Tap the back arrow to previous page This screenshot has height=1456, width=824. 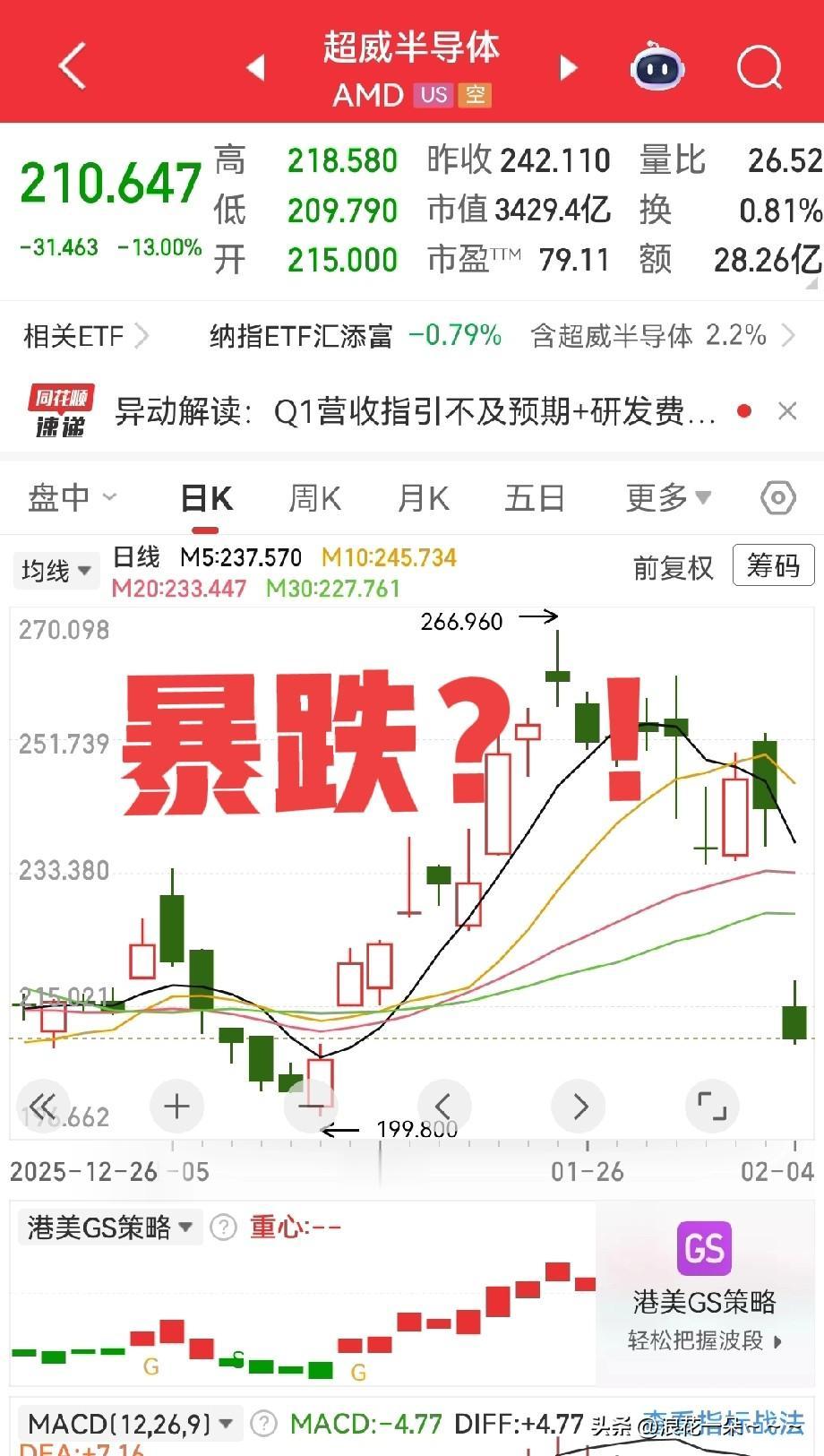click(70, 65)
